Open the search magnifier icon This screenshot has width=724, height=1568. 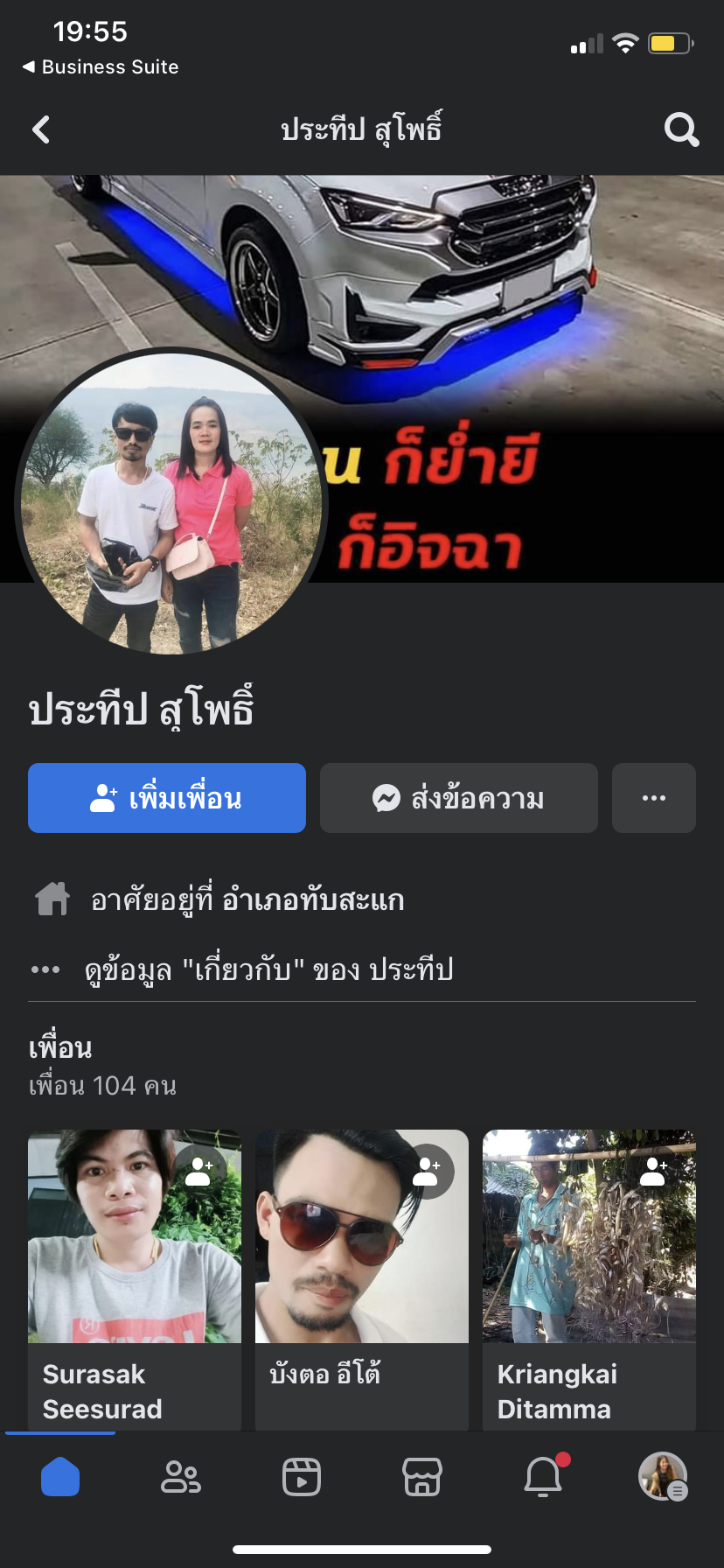click(x=681, y=130)
